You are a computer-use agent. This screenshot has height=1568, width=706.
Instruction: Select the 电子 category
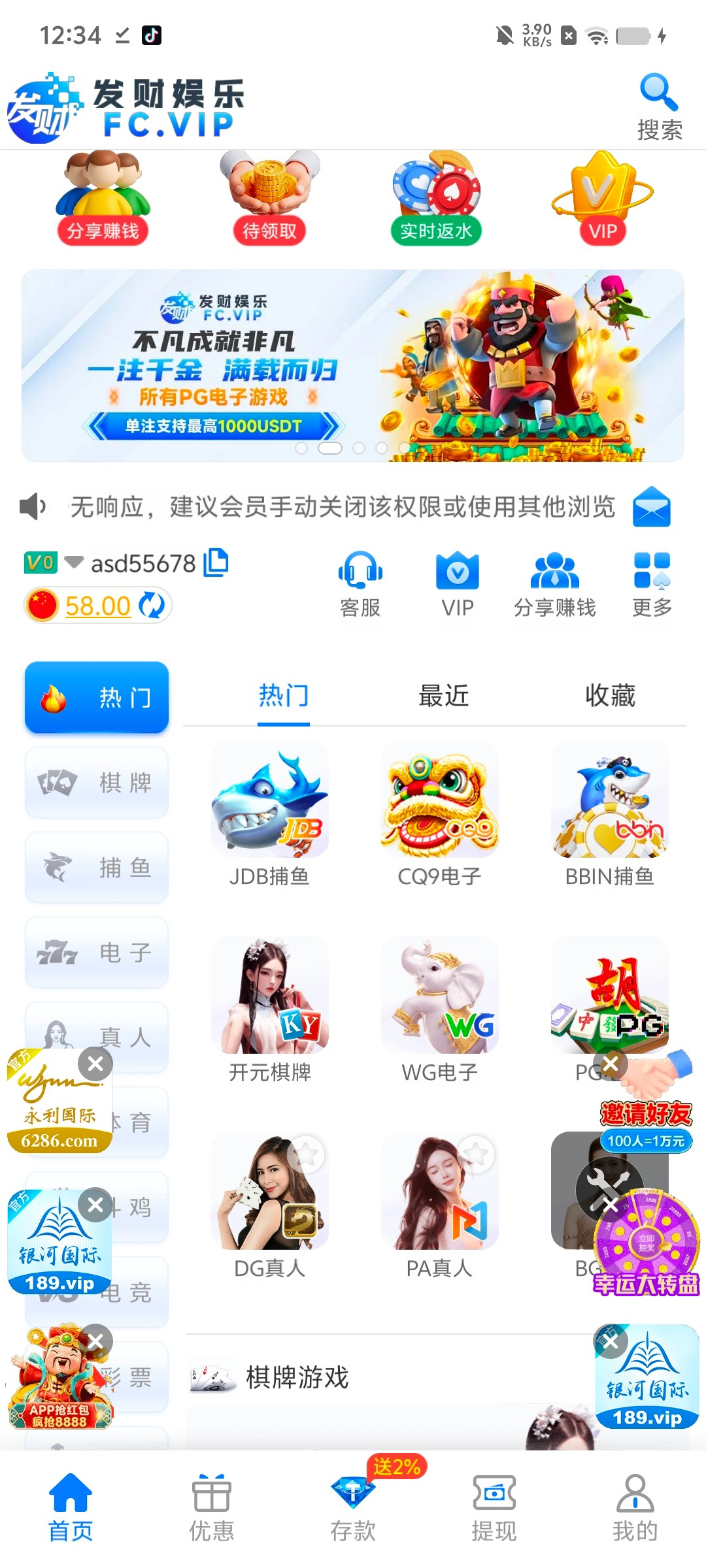97,952
